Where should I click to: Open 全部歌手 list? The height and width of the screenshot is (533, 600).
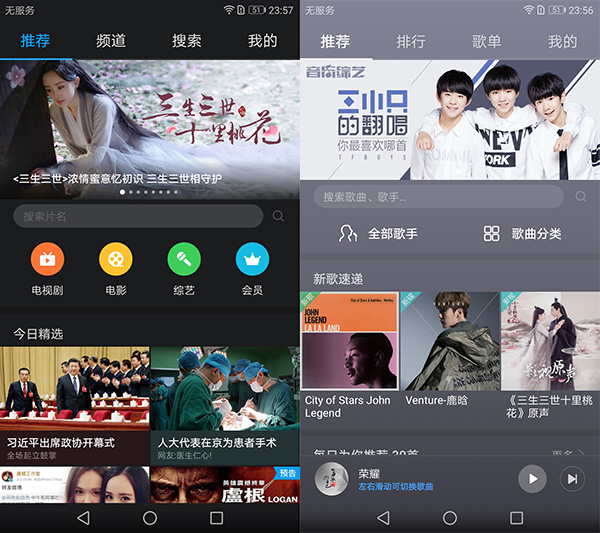pos(379,234)
